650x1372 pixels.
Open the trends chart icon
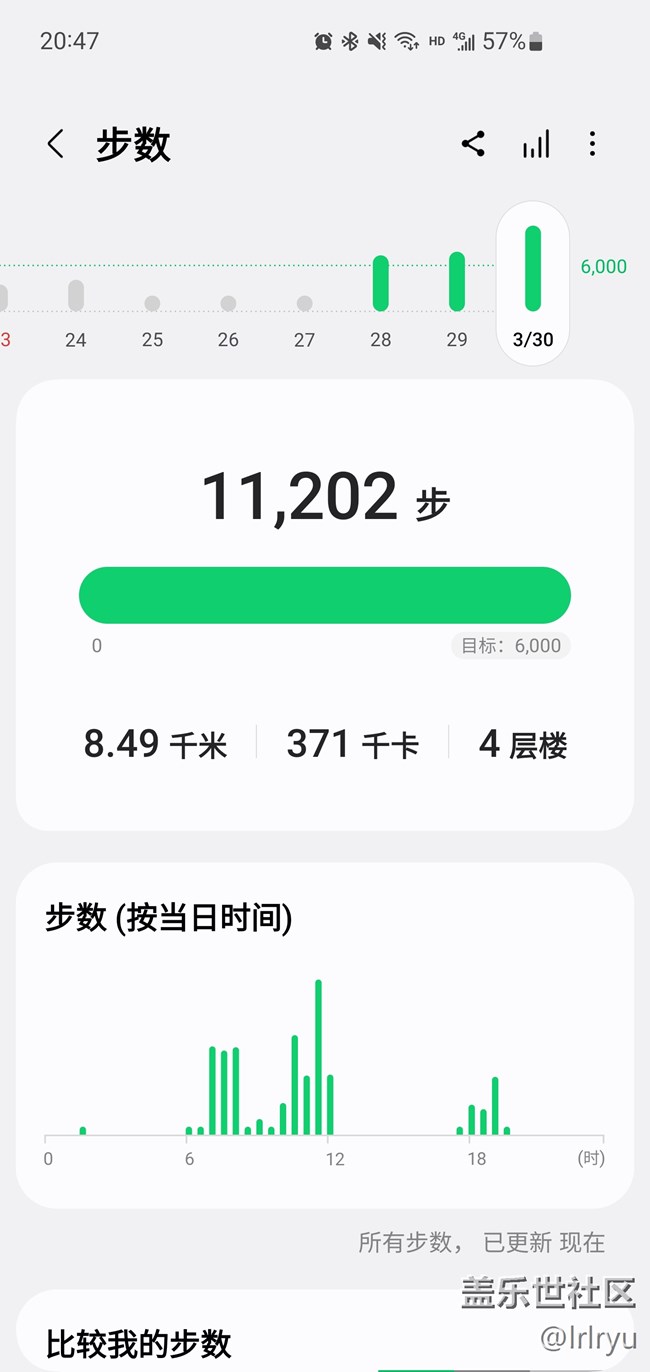click(536, 144)
